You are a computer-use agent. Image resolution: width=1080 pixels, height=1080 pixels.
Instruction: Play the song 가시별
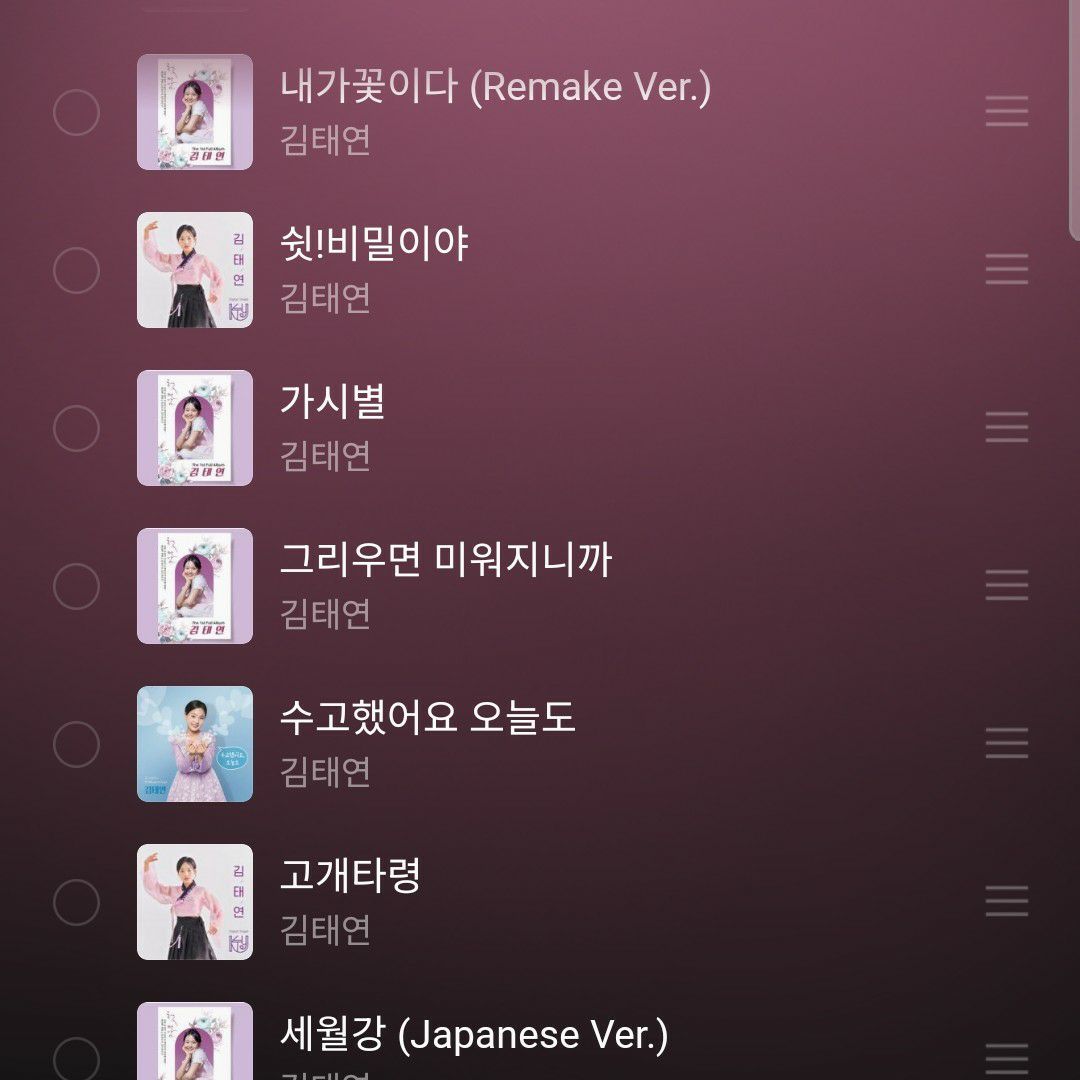tap(333, 402)
